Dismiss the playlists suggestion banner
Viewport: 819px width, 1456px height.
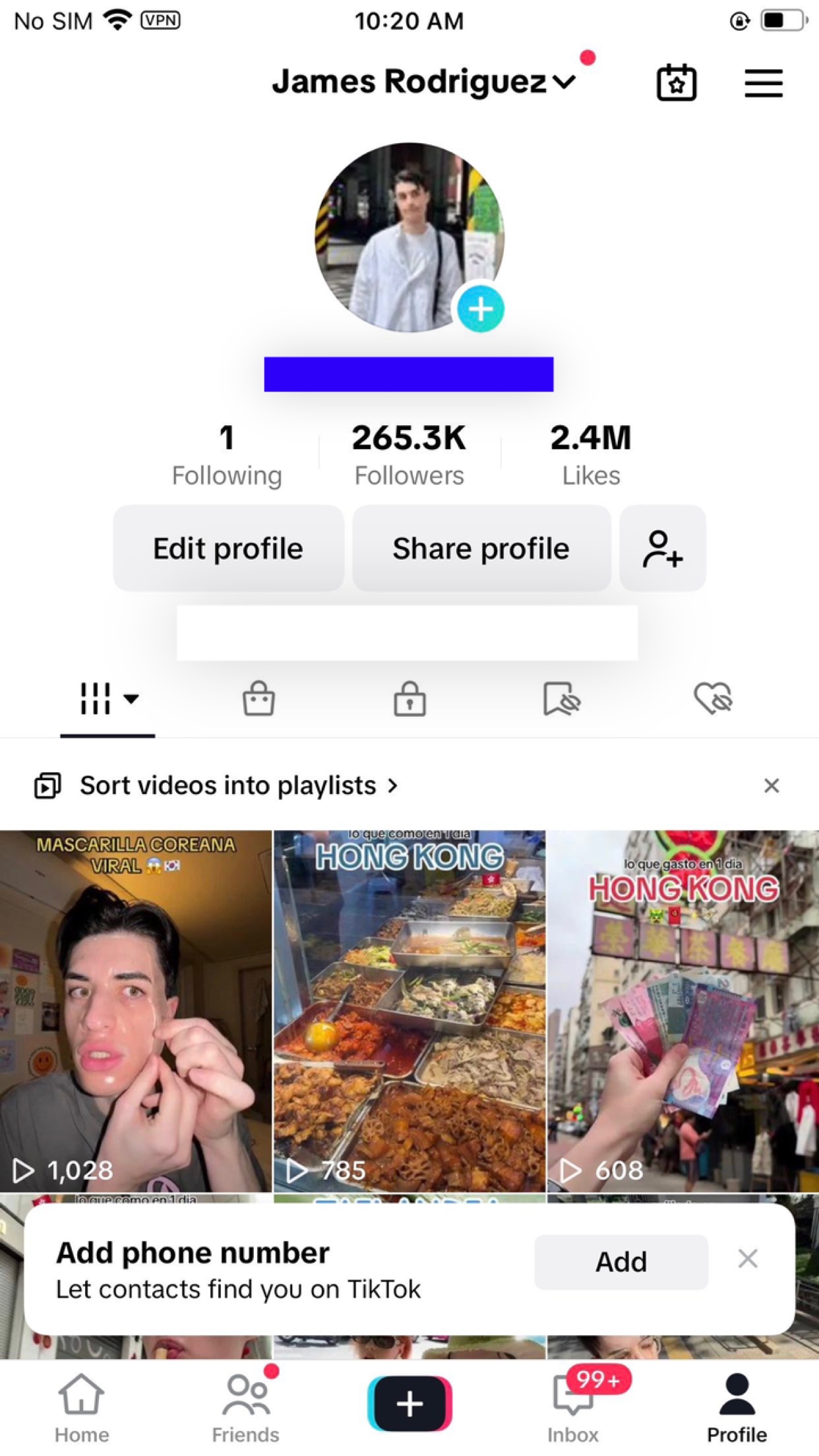(x=772, y=785)
